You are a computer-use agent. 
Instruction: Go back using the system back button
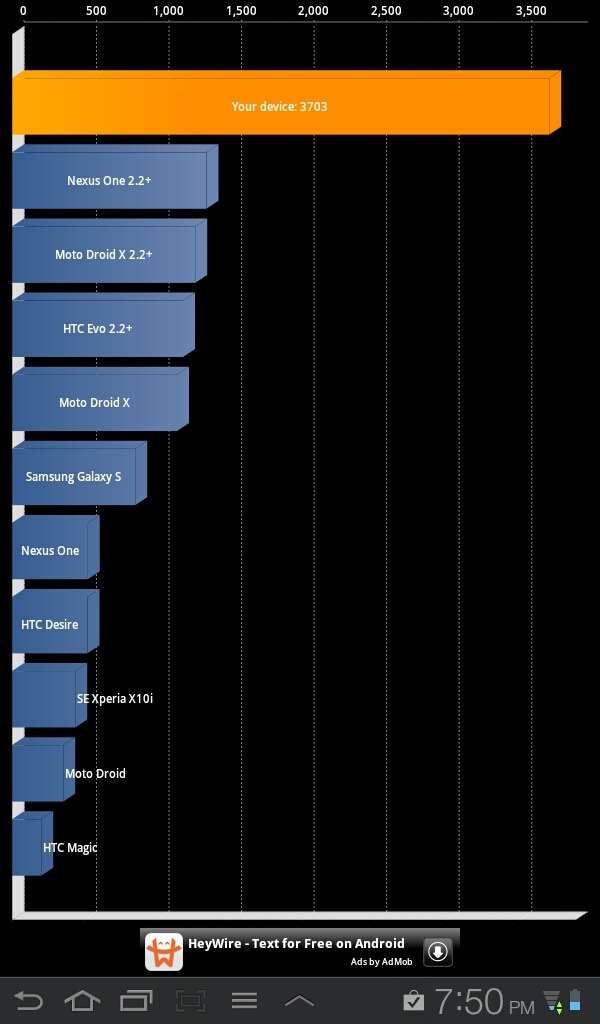[x=28, y=1000]
